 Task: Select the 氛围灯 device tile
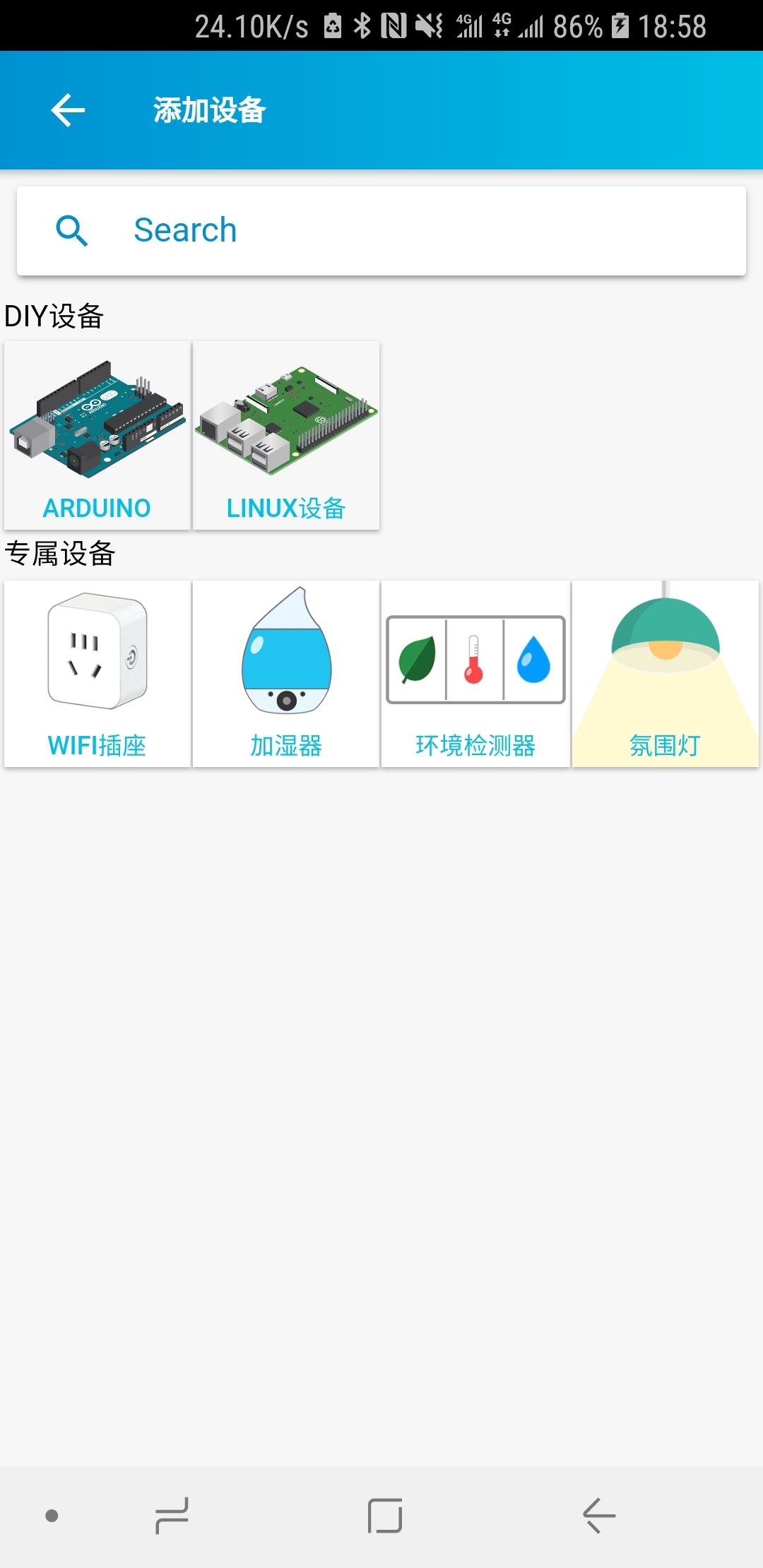[x=665, y=673]
